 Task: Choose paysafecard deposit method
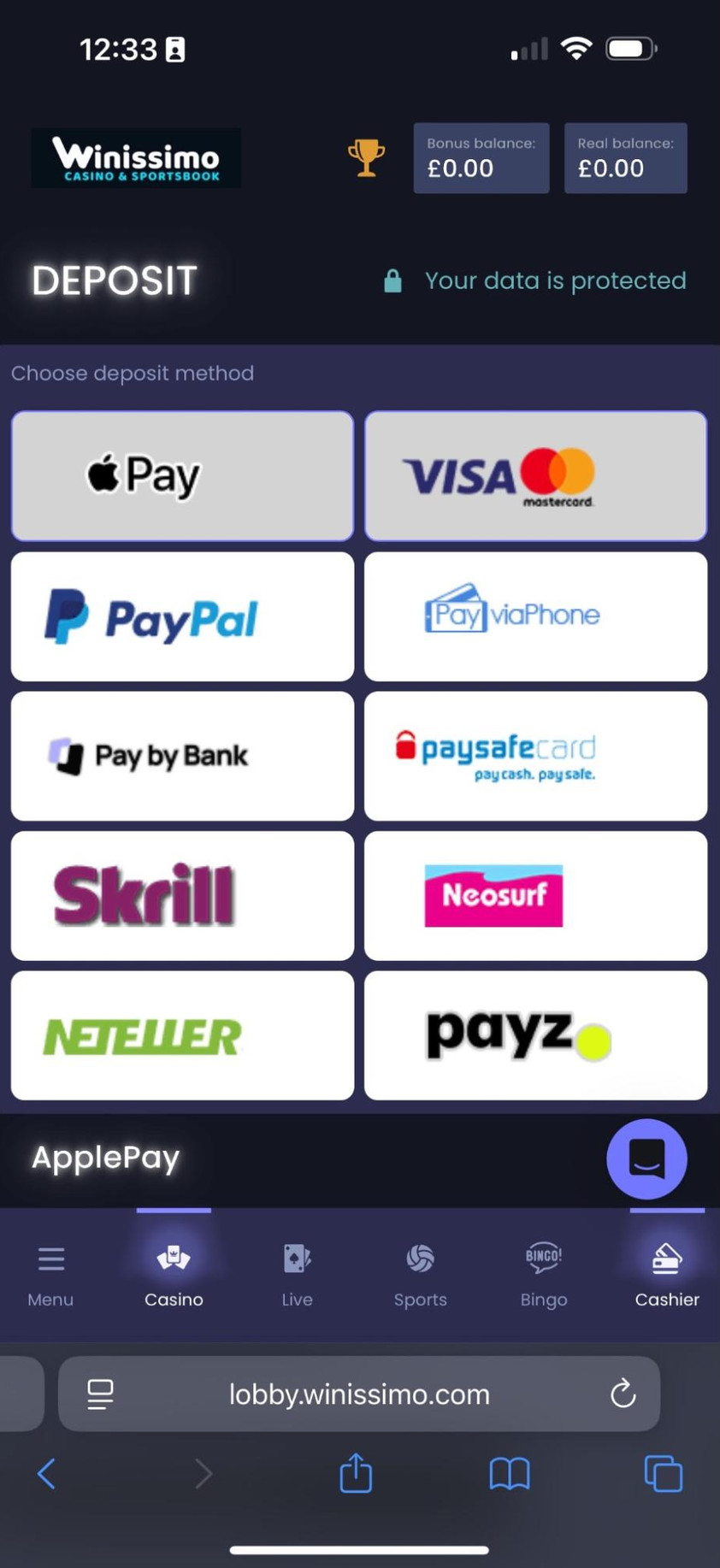(535, 756)
